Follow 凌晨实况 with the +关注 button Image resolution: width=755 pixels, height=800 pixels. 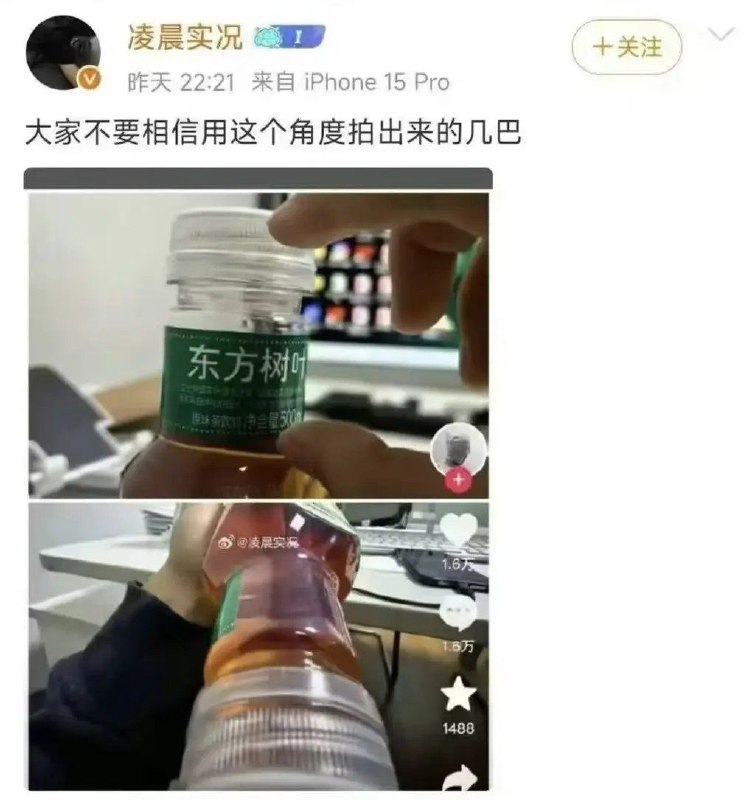point(627,47)
